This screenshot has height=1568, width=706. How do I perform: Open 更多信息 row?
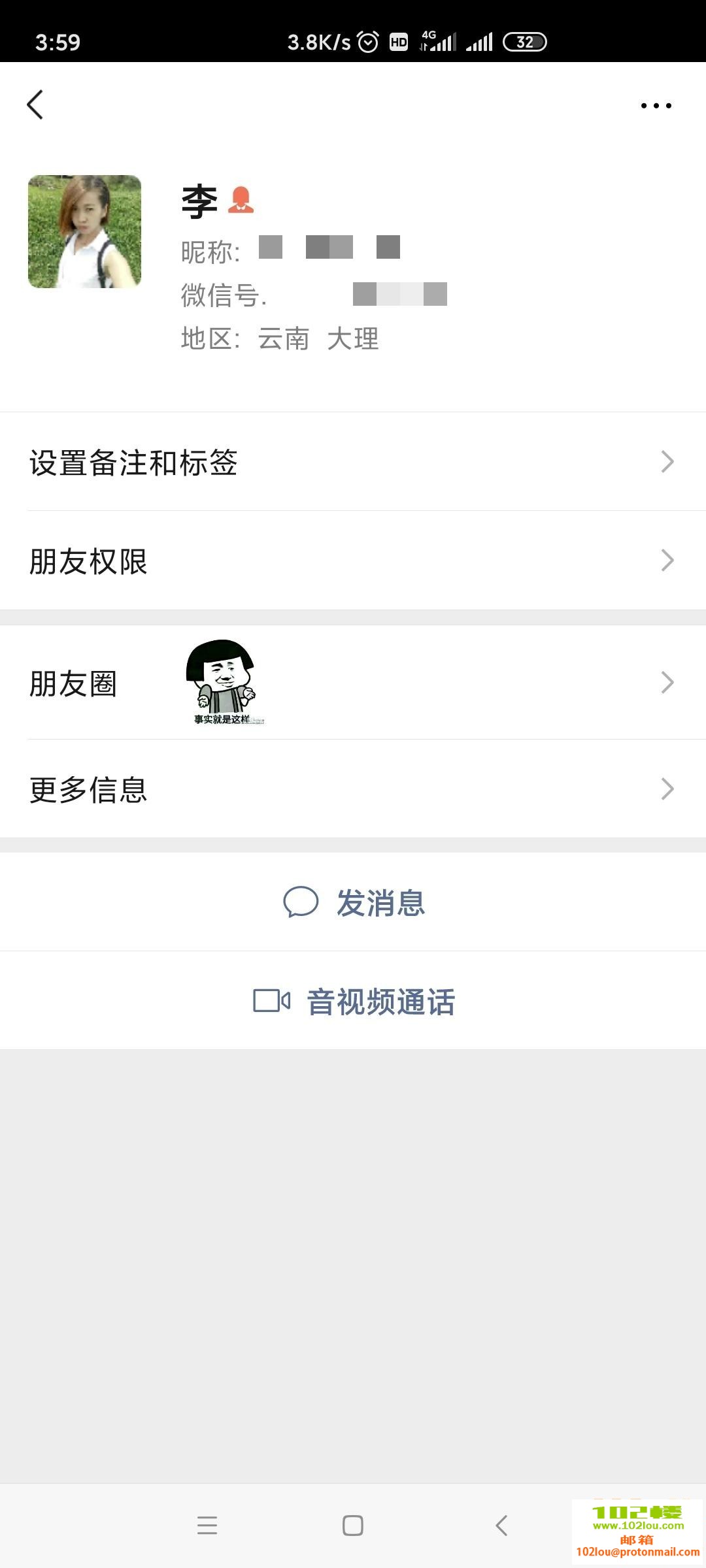[x=353, y=789]
